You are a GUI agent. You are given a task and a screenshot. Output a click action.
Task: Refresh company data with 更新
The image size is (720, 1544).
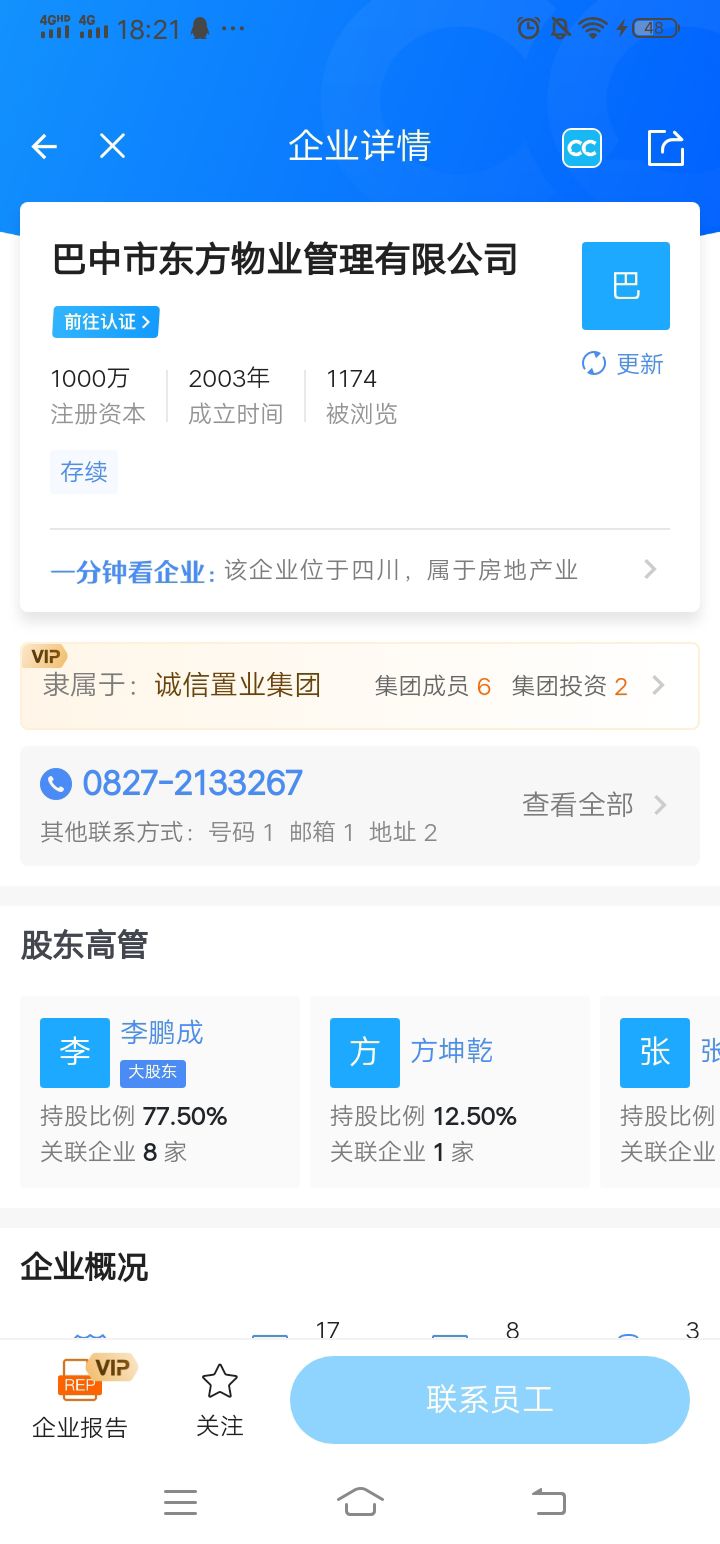[623, 364]
